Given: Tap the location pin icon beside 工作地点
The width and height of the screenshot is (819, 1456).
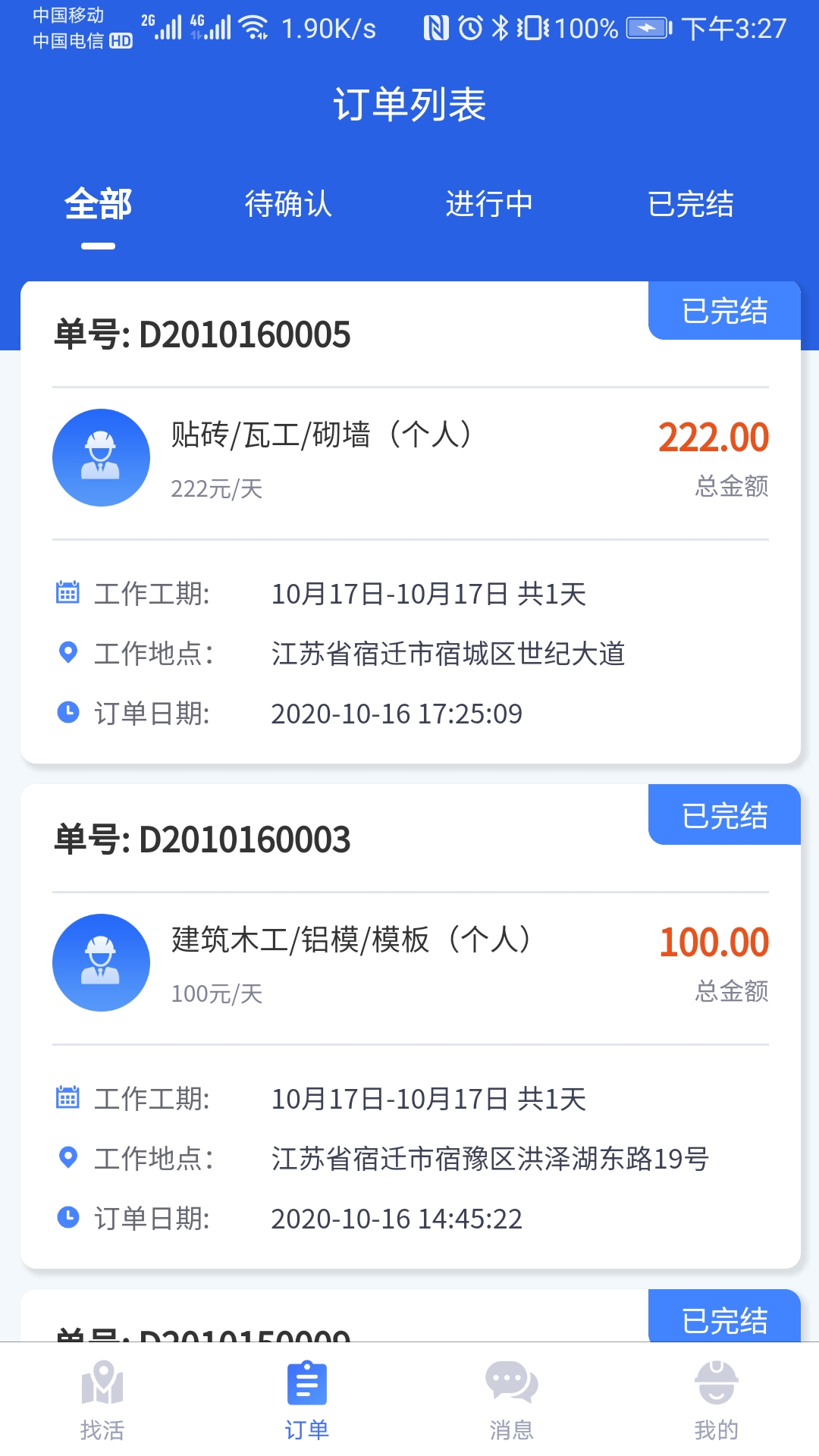Looking at the screenshot, I should click(67, 652).
